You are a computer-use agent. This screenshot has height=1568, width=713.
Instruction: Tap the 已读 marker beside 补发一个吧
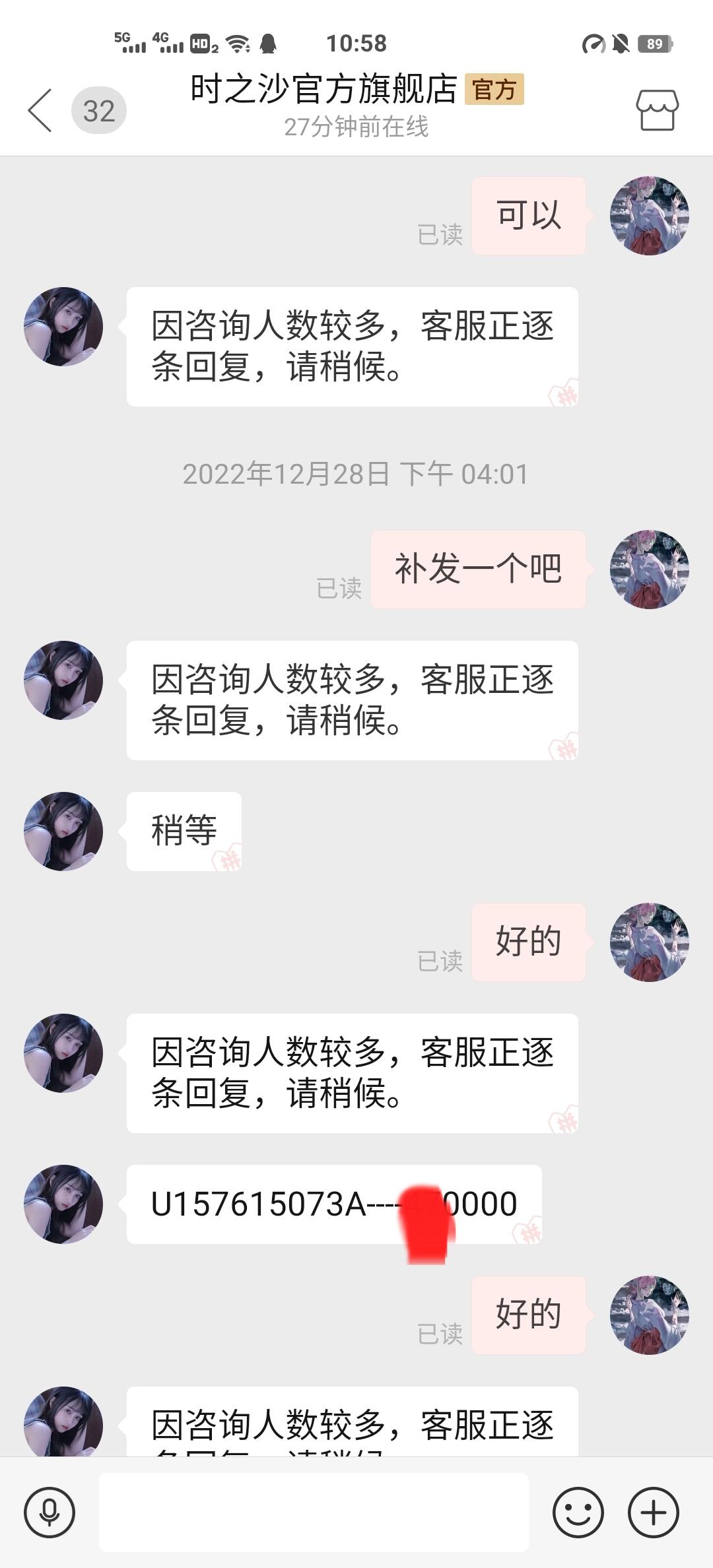(x=339, y=589)
